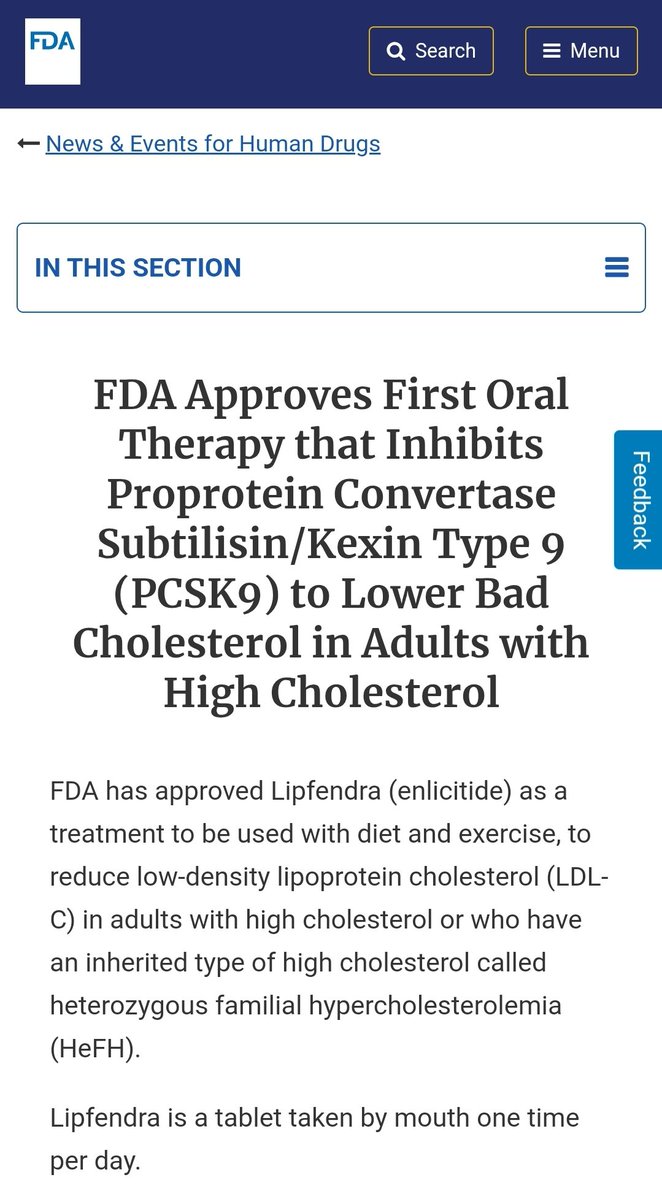Go back to News & Events for Human Drugs

(213, 144)
